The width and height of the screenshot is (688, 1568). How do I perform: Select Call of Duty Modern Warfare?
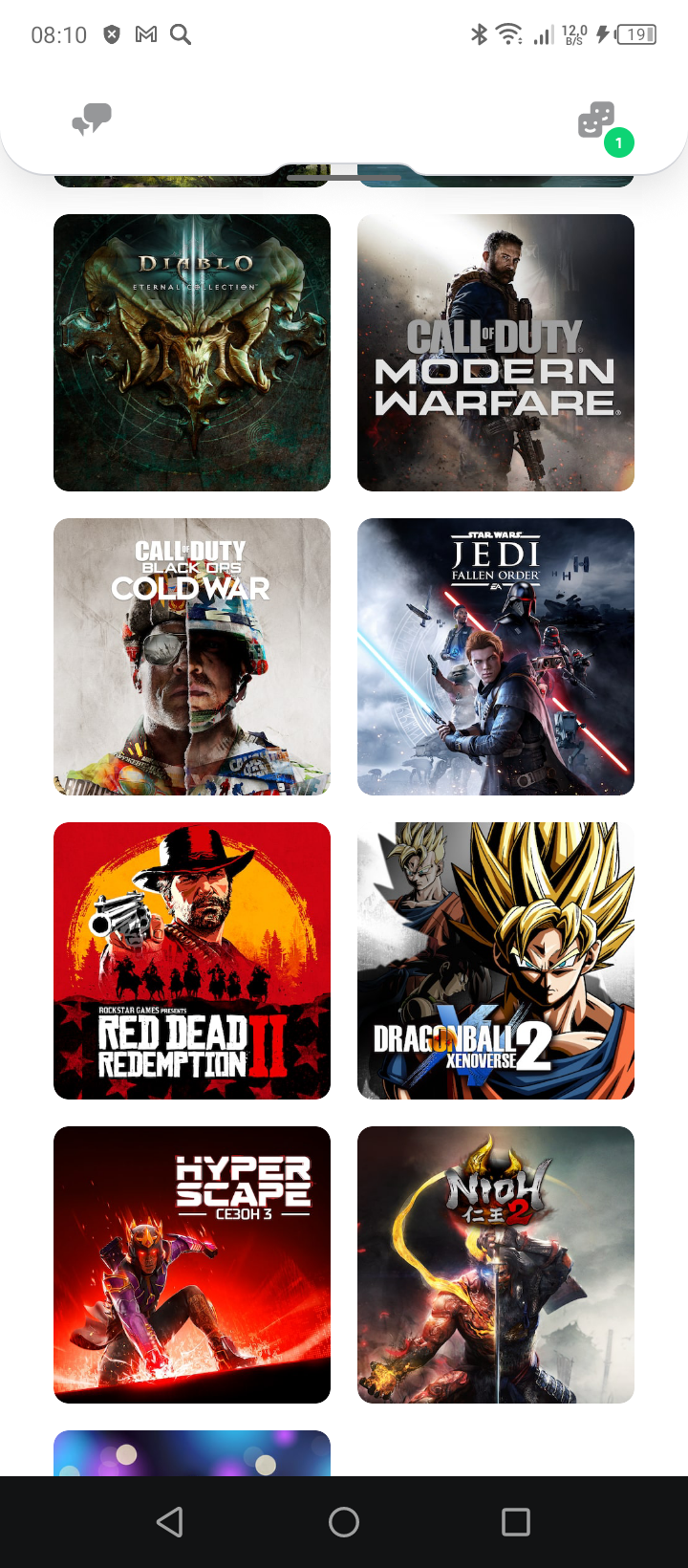point(496,353)
